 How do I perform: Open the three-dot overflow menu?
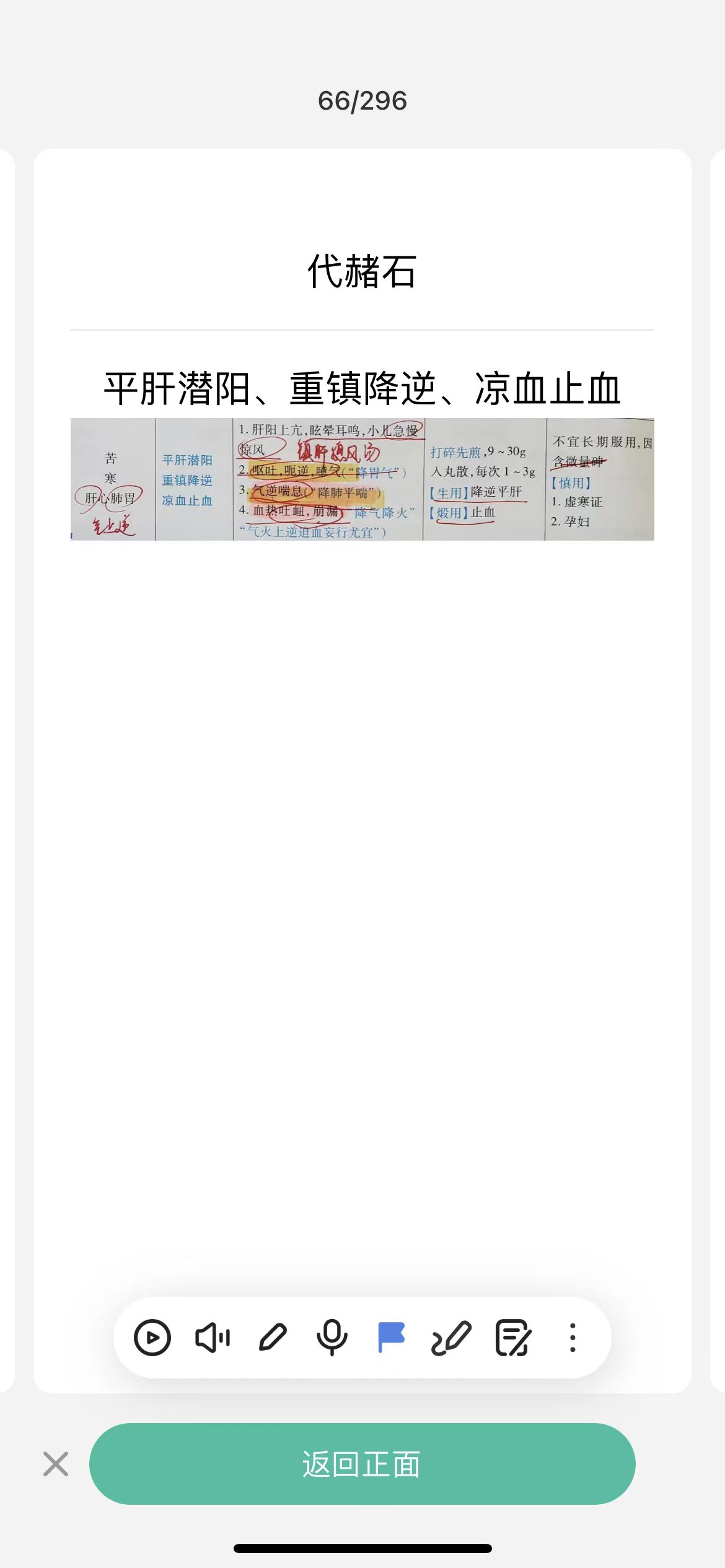(573, 1338)
